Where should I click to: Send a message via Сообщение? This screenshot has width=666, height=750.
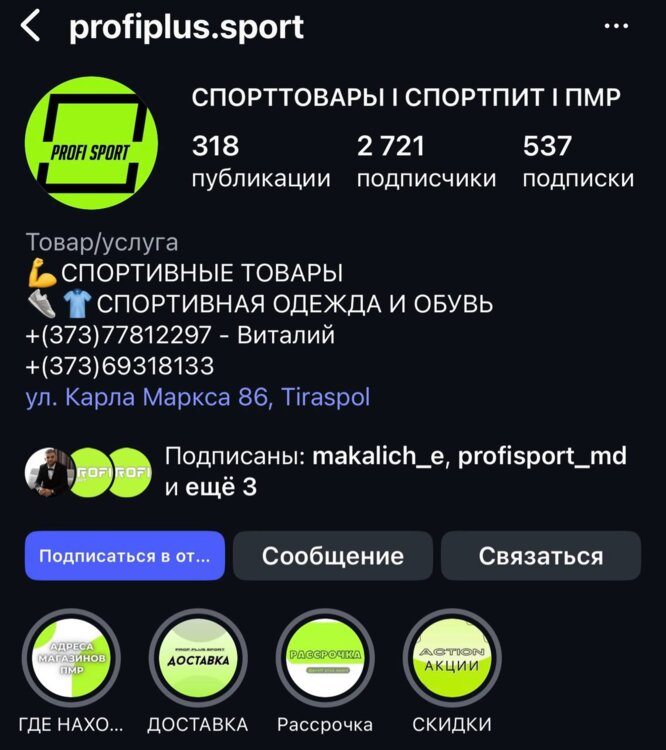[x=333, y=556]
